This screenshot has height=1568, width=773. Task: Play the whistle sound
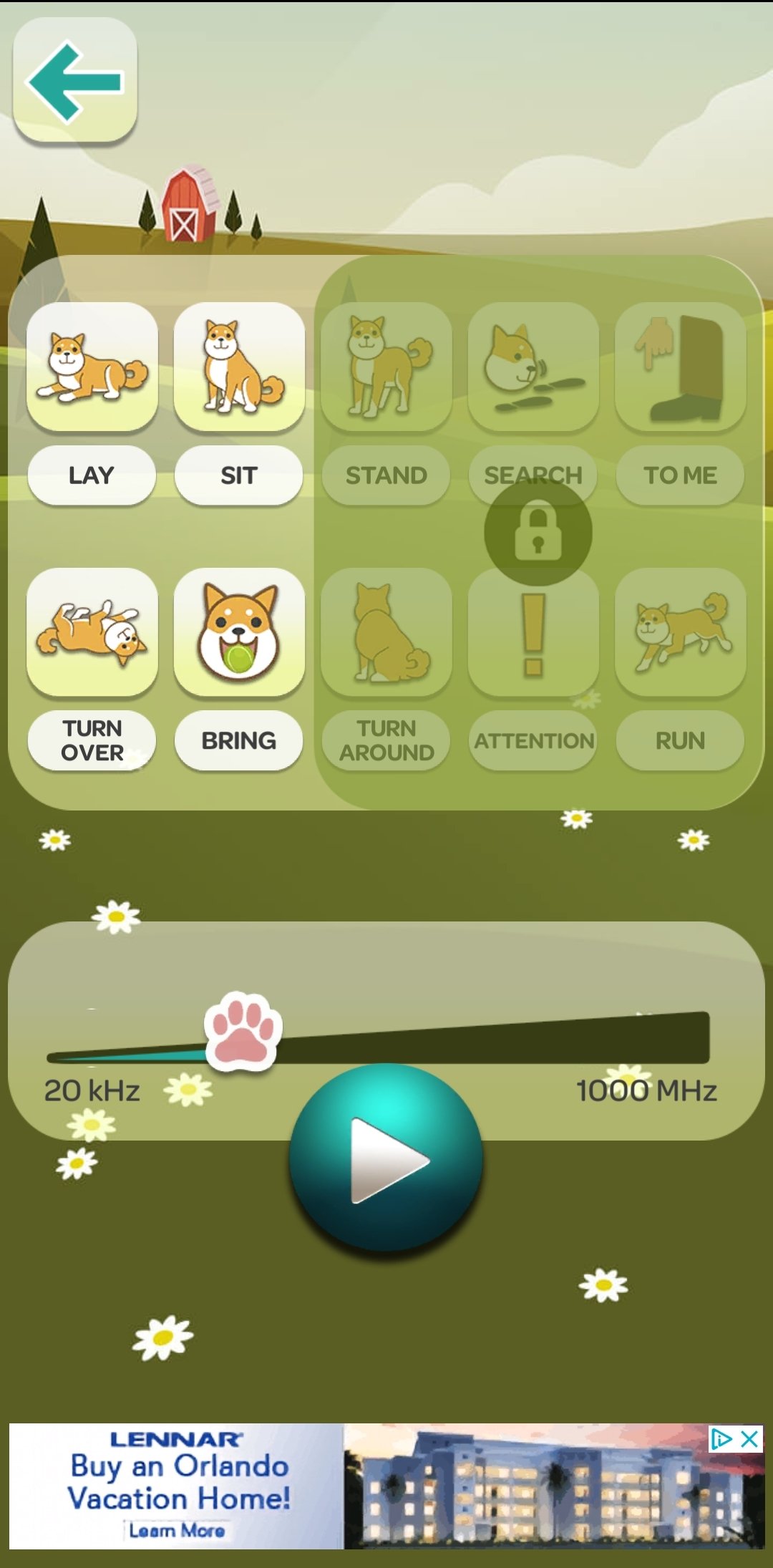(x=386, y=1158)
